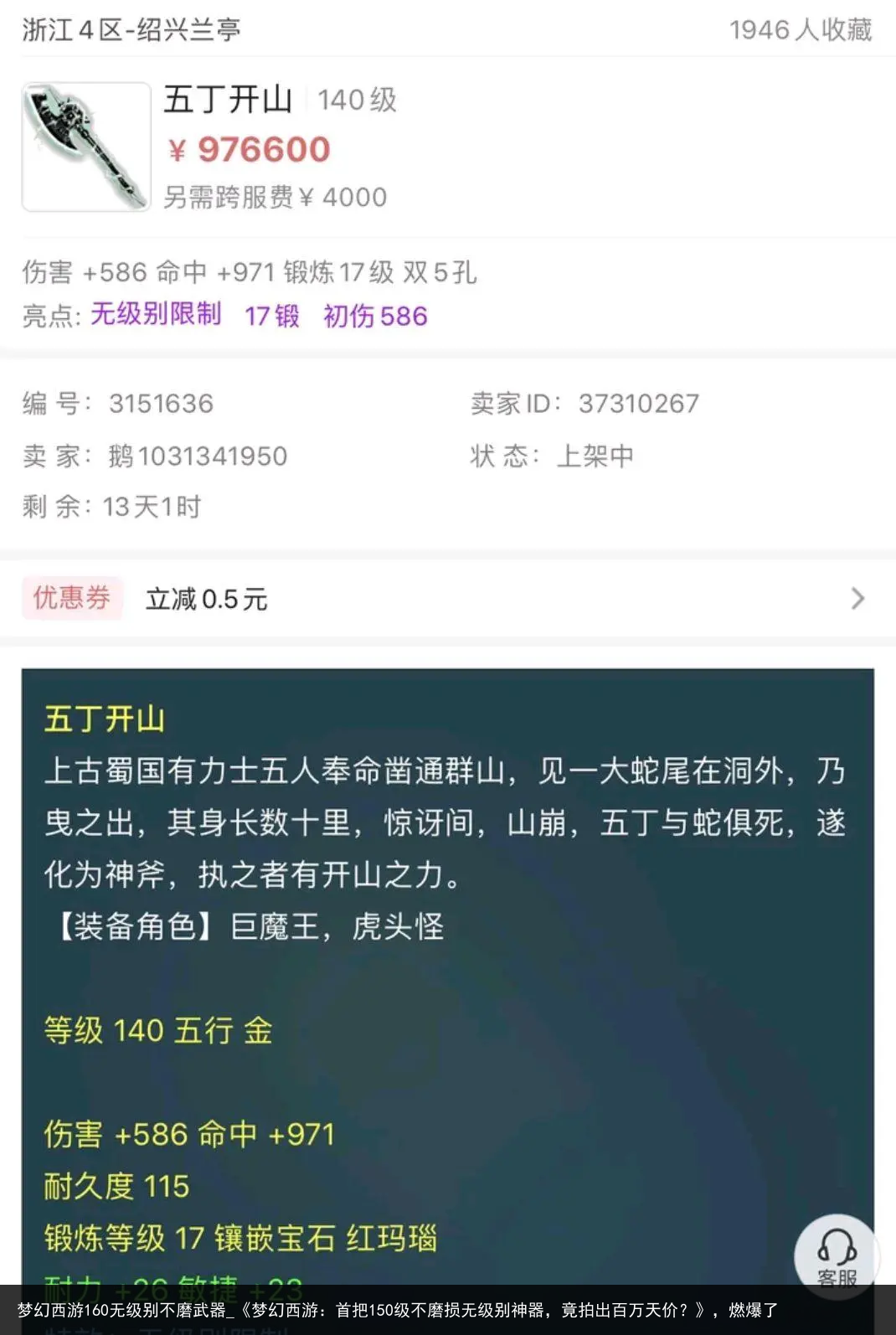Open the 优惠券 立减0.5元 coupon row
Image resolution: width=896 pixels, height=1335 pixels.
[x=444, y=598]
